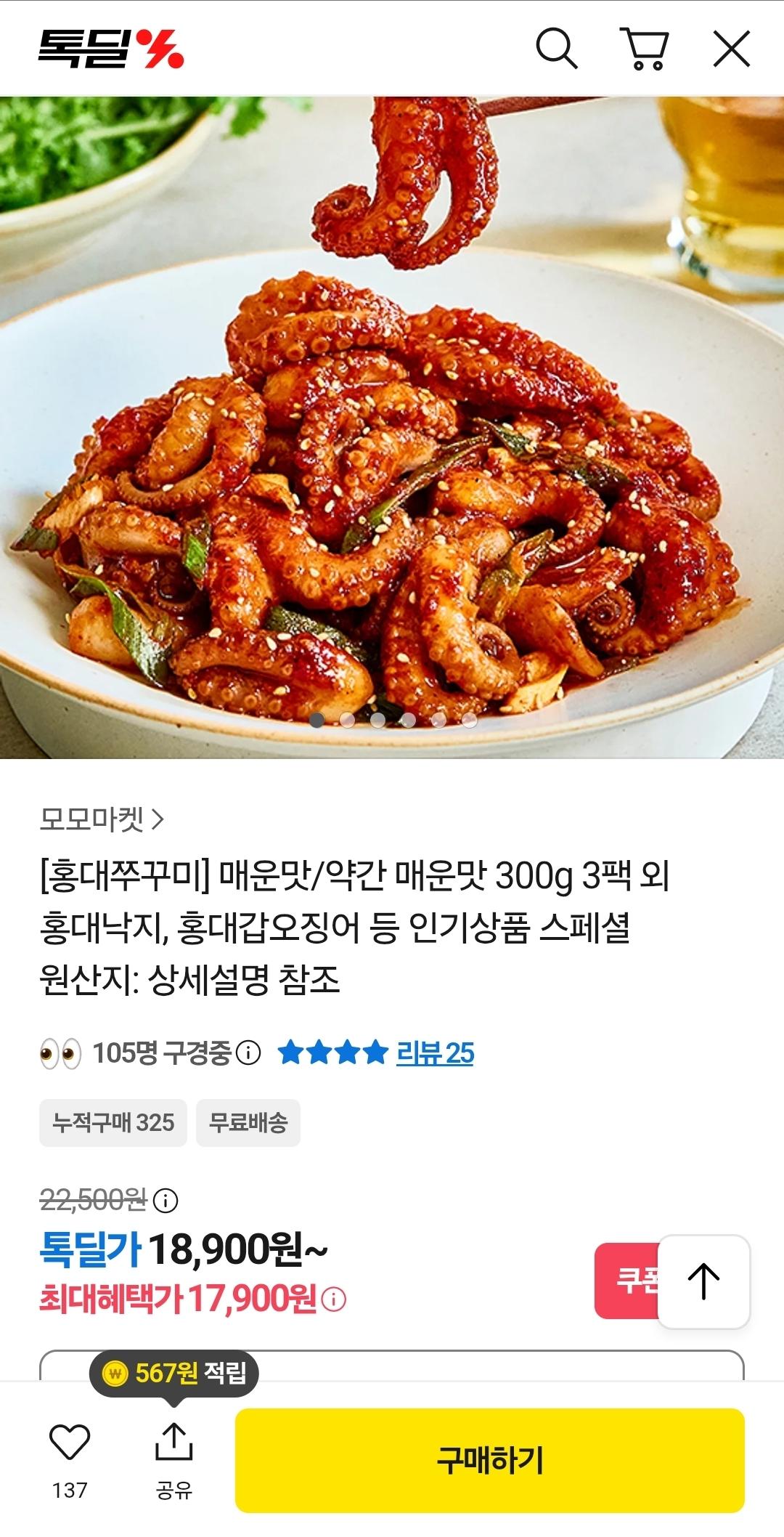This screenshot has height=1537, width=784.
Task: Show info about 105명 구경중
Action: 248,1053
